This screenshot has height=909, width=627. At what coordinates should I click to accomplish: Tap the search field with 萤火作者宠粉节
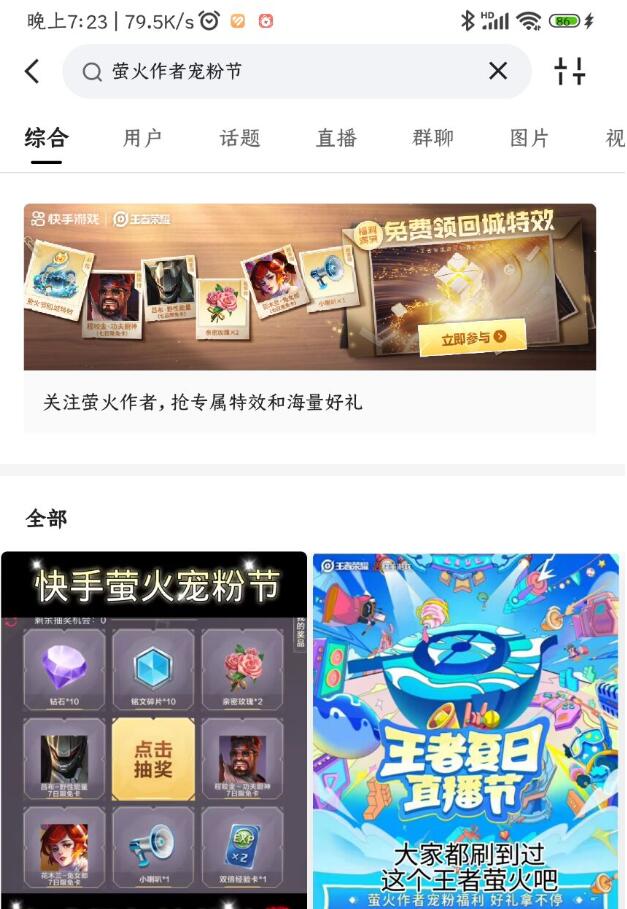pyautogui.click(x=280, y=71)
